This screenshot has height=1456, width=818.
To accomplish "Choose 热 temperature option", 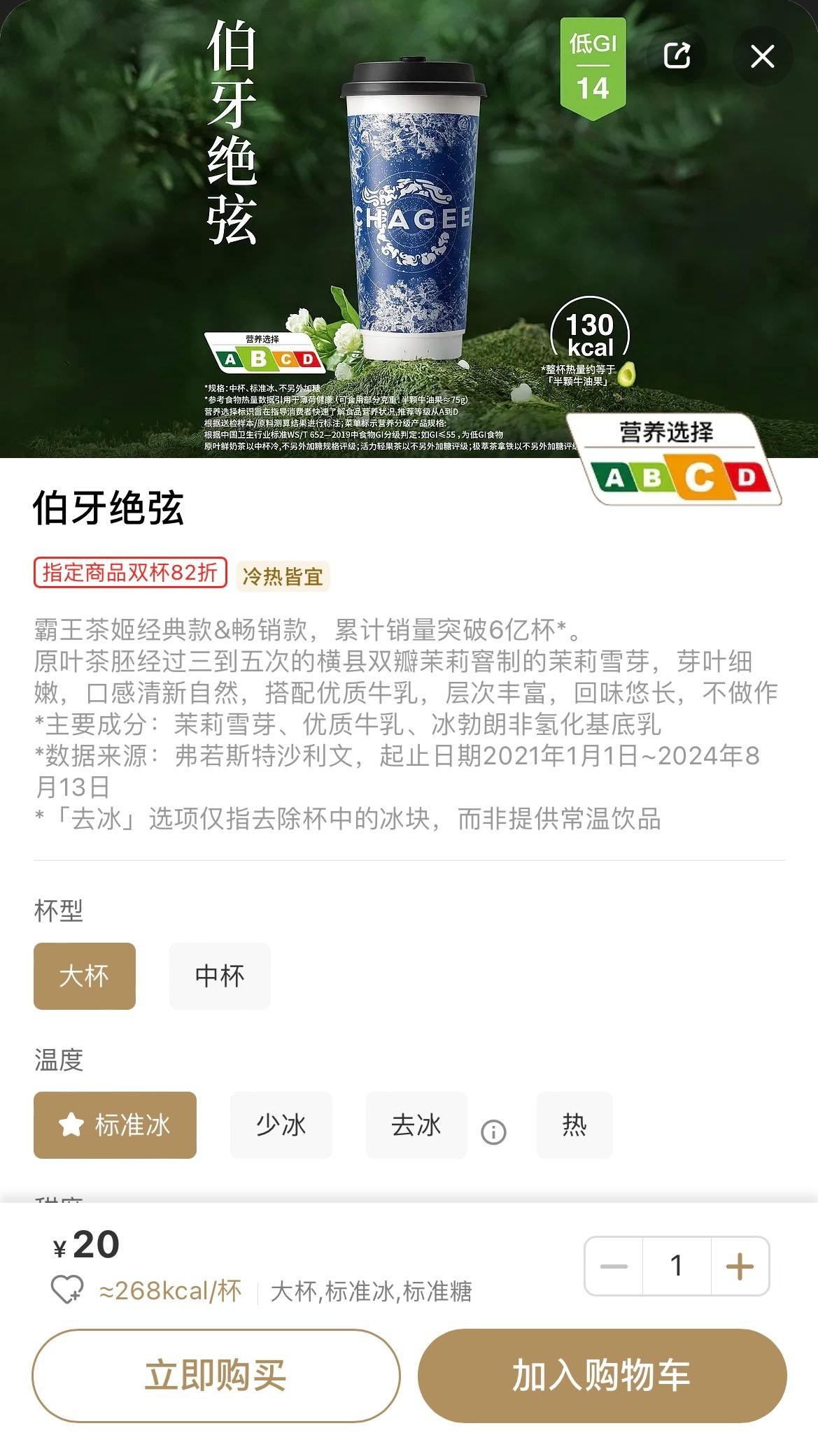I will click(574, 1125).
